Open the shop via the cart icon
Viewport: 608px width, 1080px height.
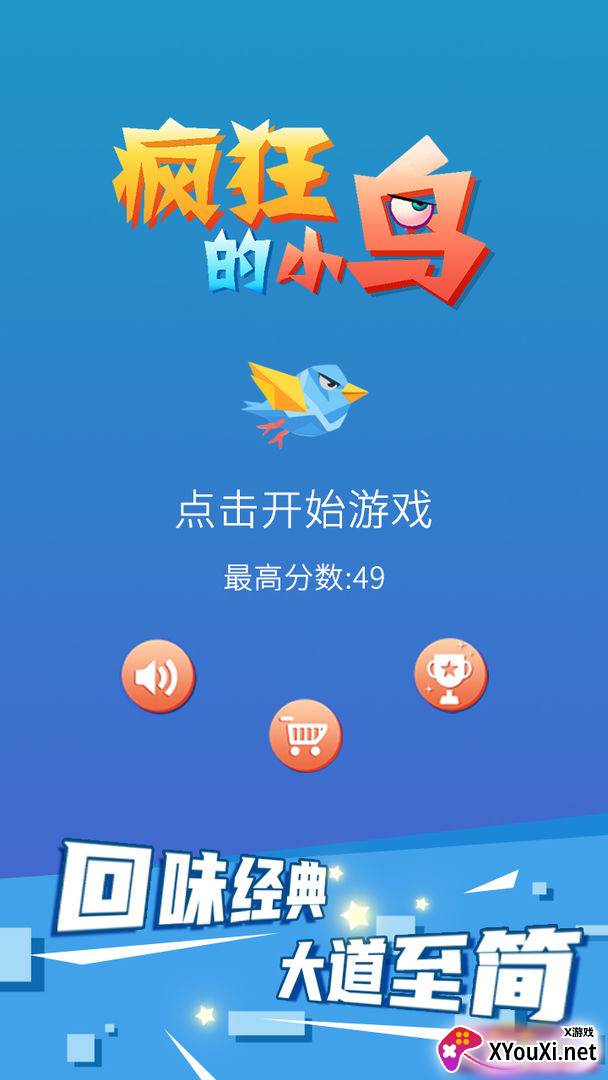305,735
